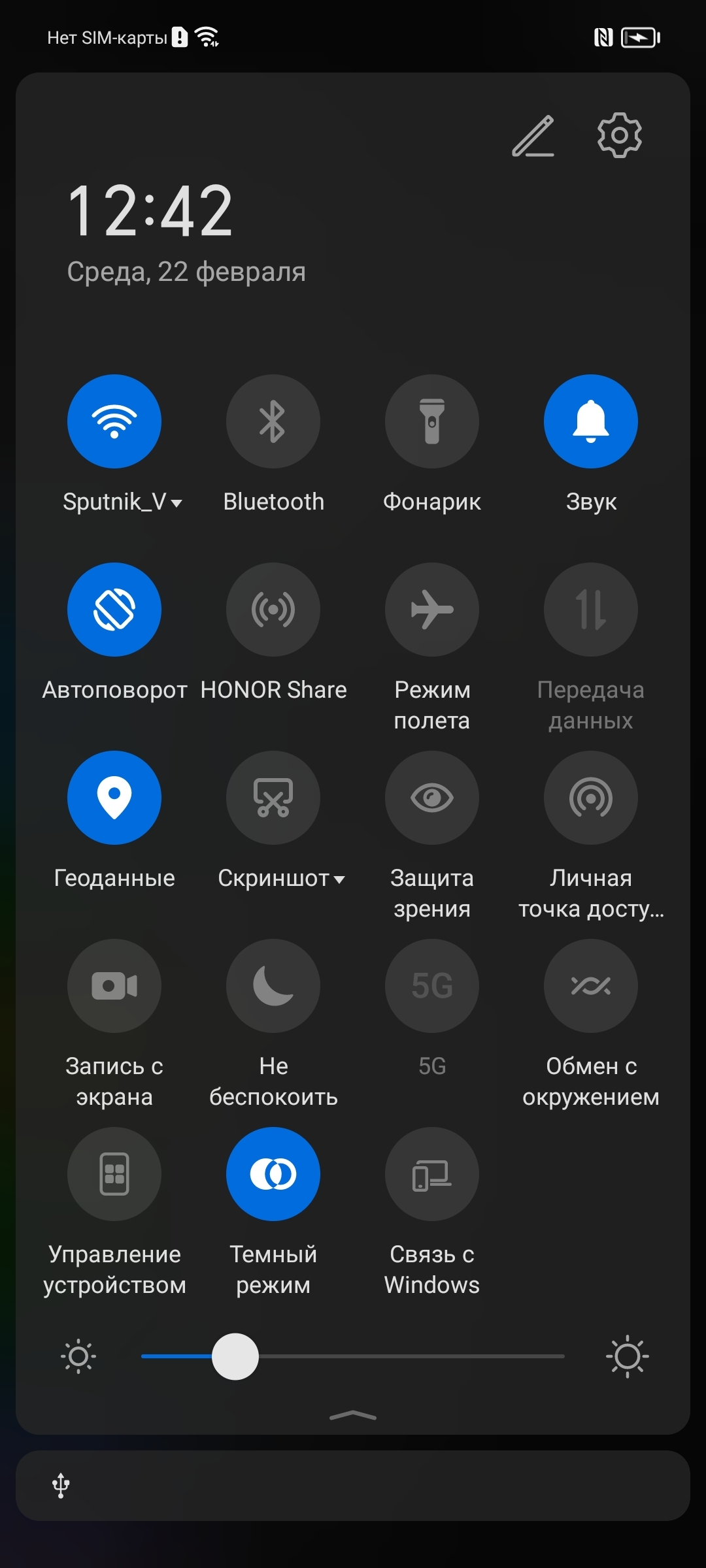706x1568 pixels.
Task: Toggle the Звук sound mode
Action: 591,421
